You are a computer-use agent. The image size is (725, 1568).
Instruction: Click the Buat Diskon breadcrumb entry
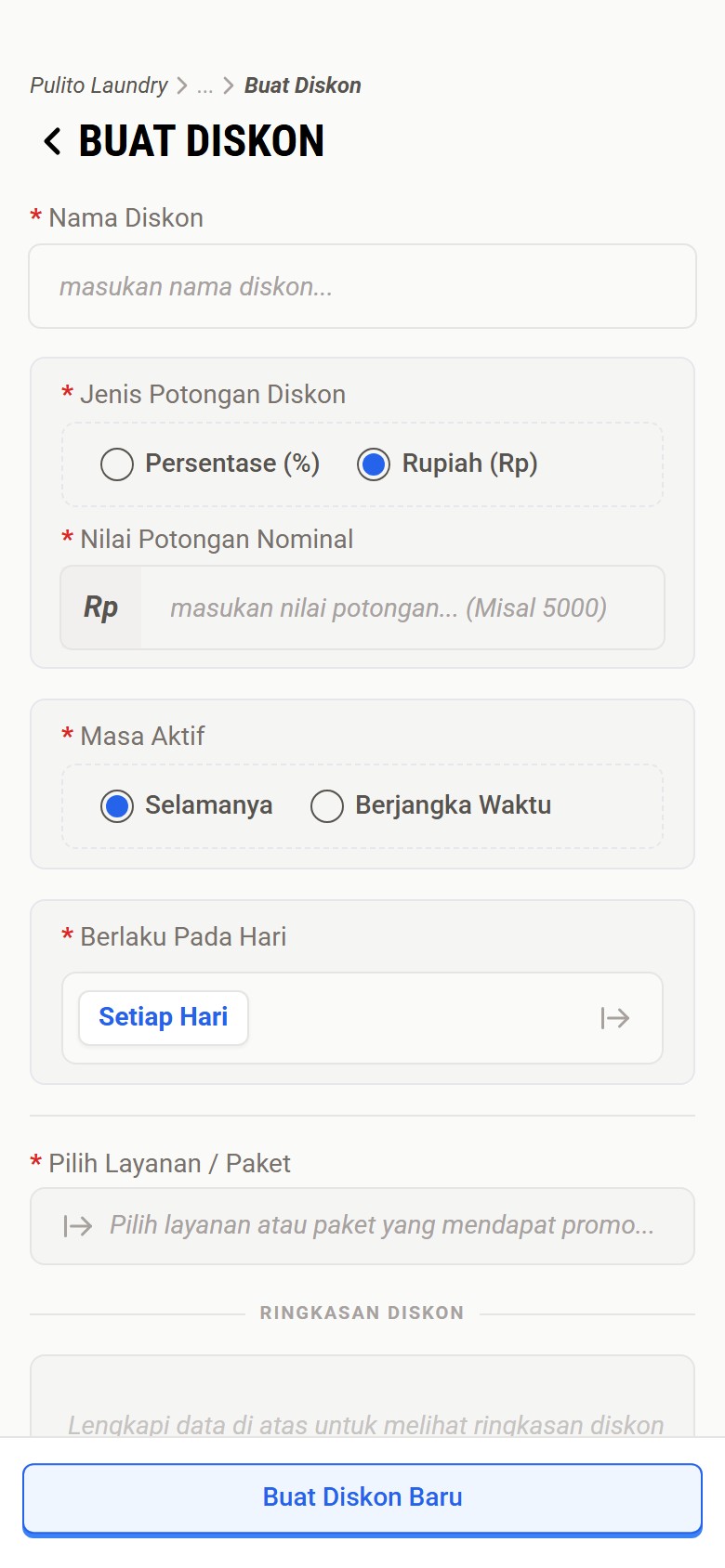(x=302, y=85)
